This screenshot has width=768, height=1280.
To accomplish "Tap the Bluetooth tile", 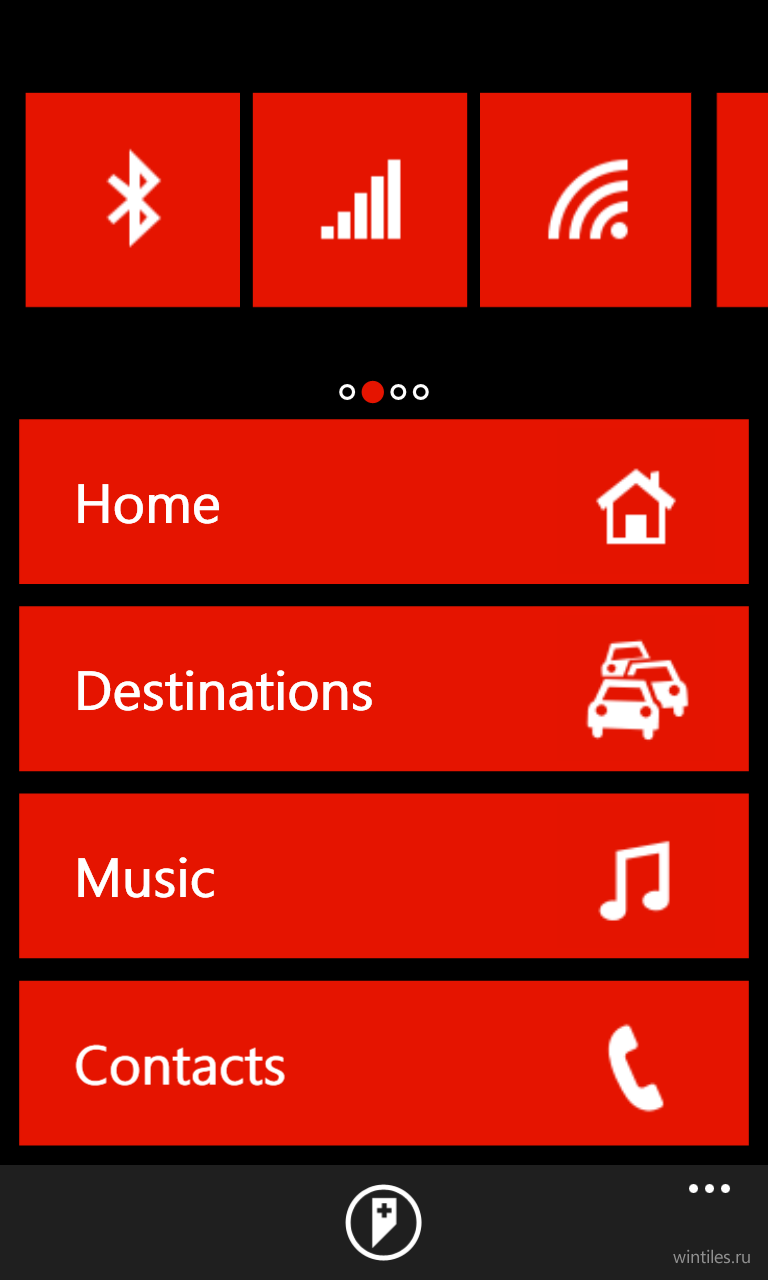I will [x=133, y=200].
